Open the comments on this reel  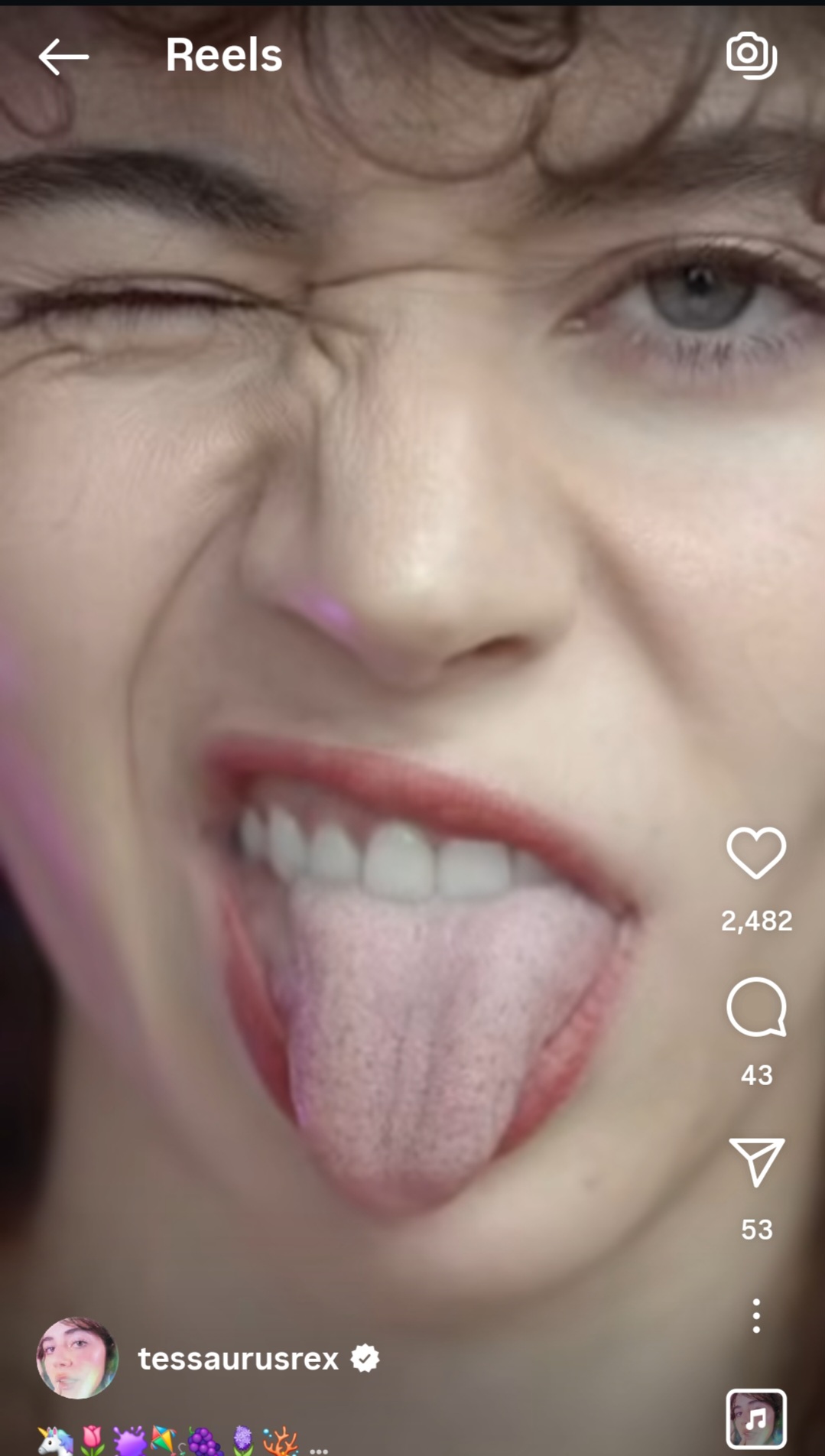pyautogui.click(x=755, y=1007)
